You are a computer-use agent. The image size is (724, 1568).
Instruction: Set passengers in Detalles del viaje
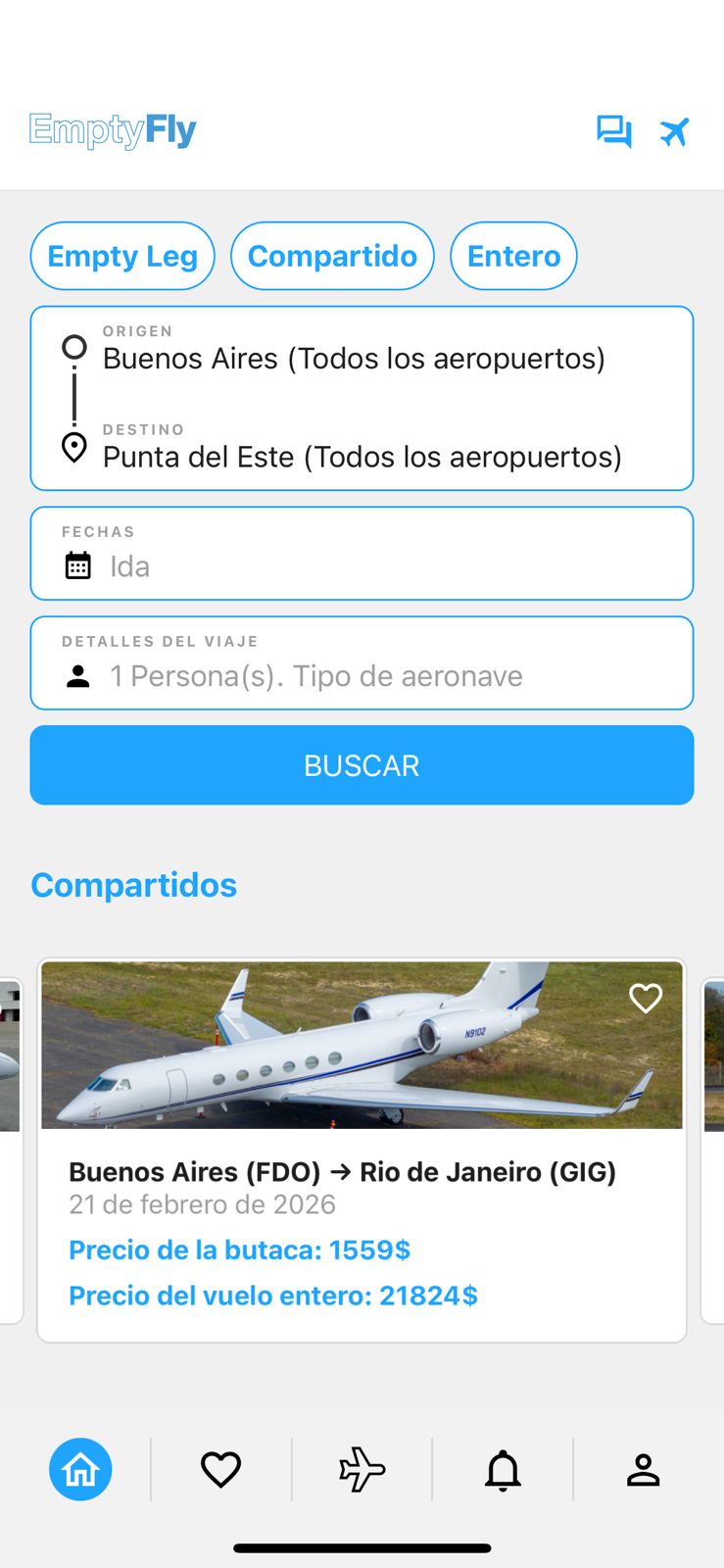362,663
